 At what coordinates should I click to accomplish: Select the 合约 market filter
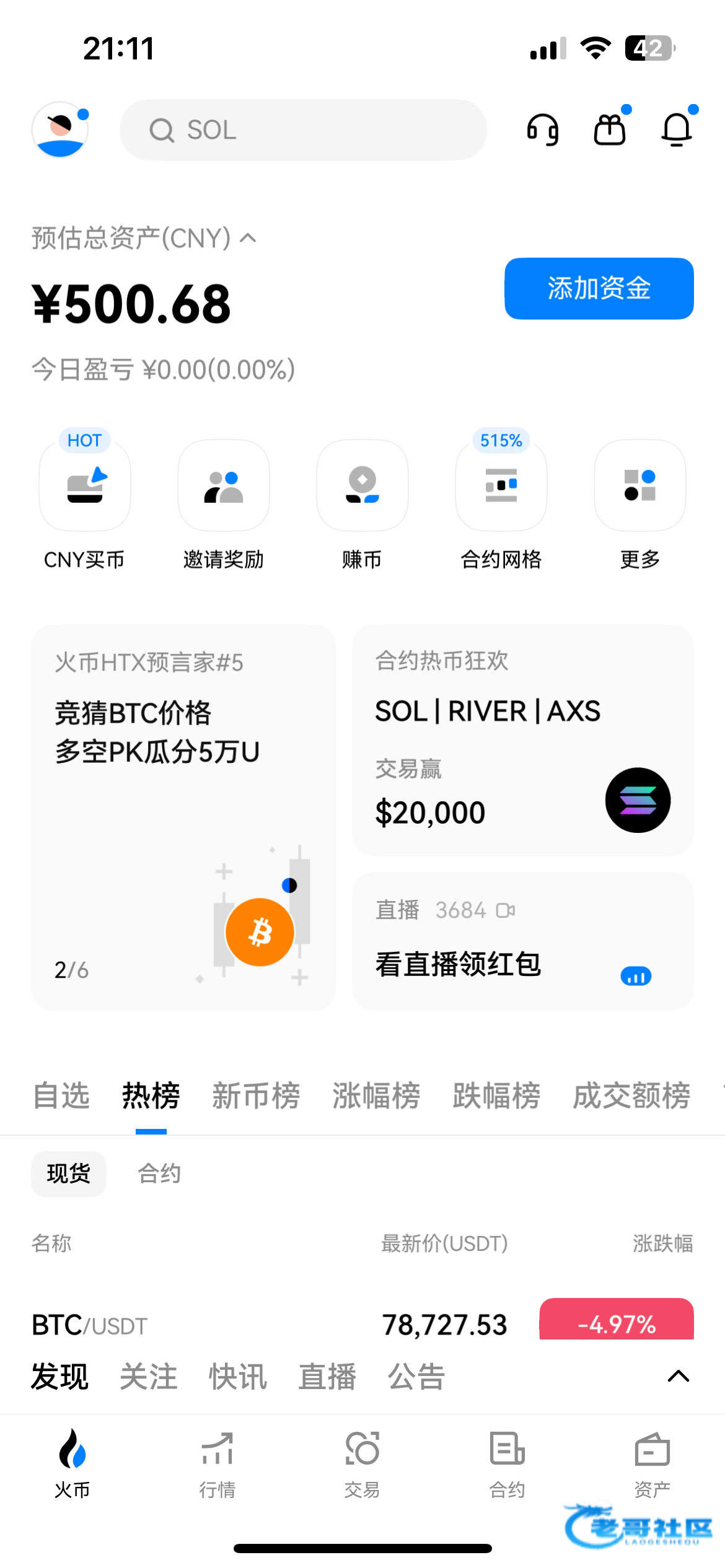[159, 1174]
